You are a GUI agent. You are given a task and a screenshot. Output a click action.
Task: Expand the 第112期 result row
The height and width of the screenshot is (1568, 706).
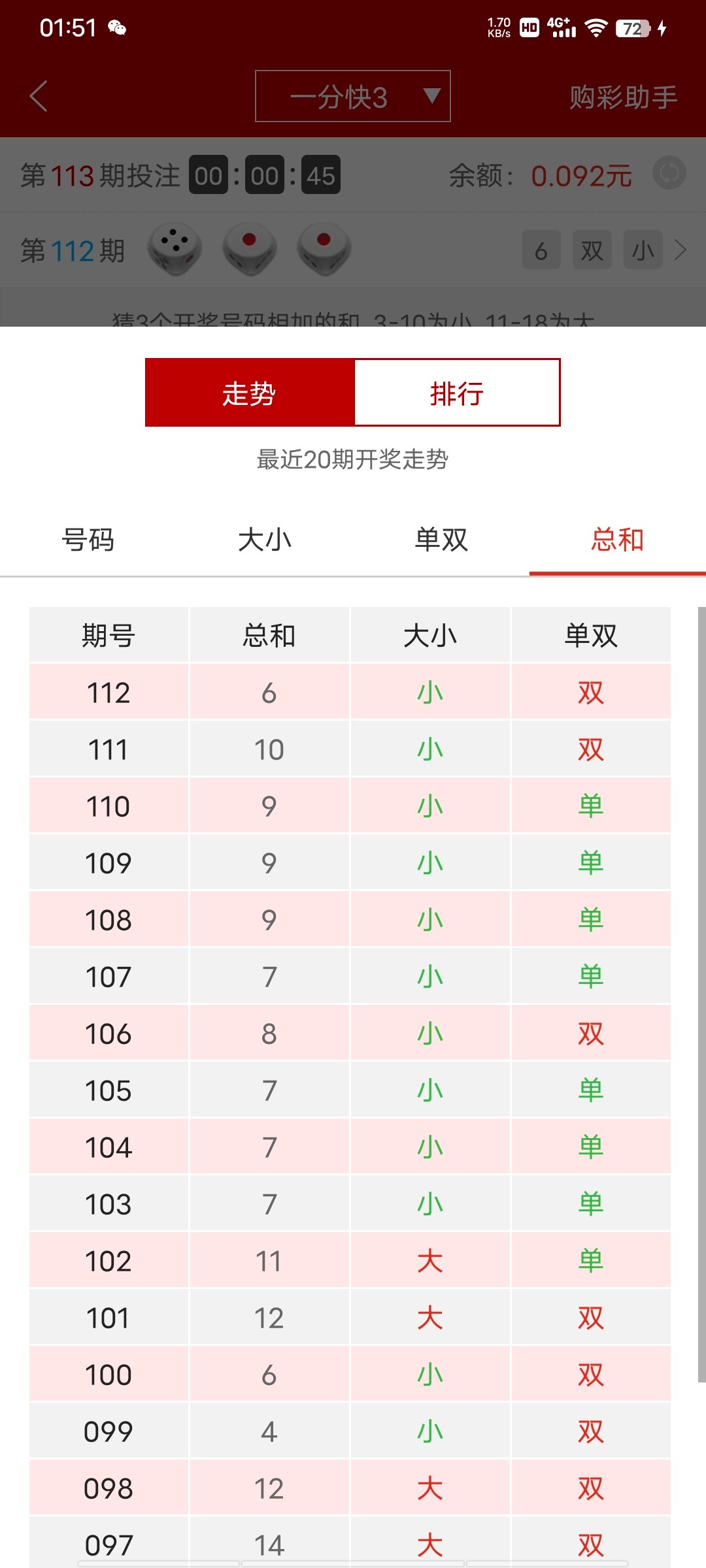pyautogui.click(x=681, y=250)
